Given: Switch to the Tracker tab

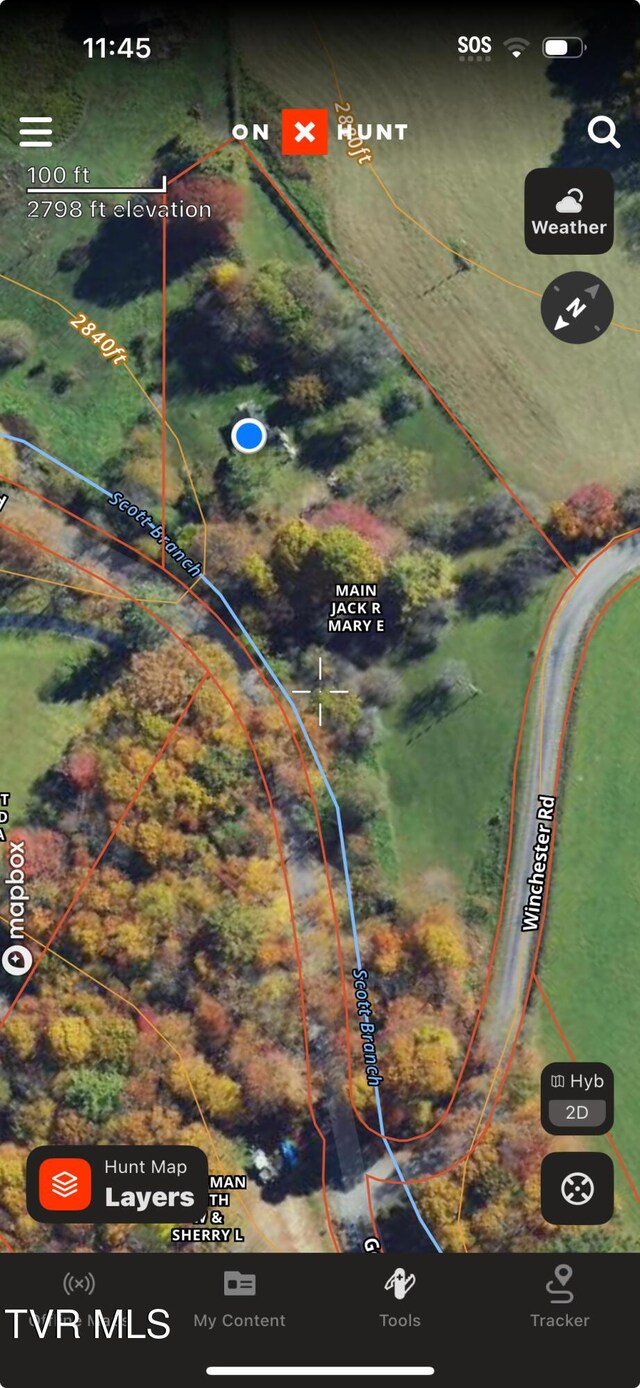Looking at the screenshot, I should pos(559,1299).
